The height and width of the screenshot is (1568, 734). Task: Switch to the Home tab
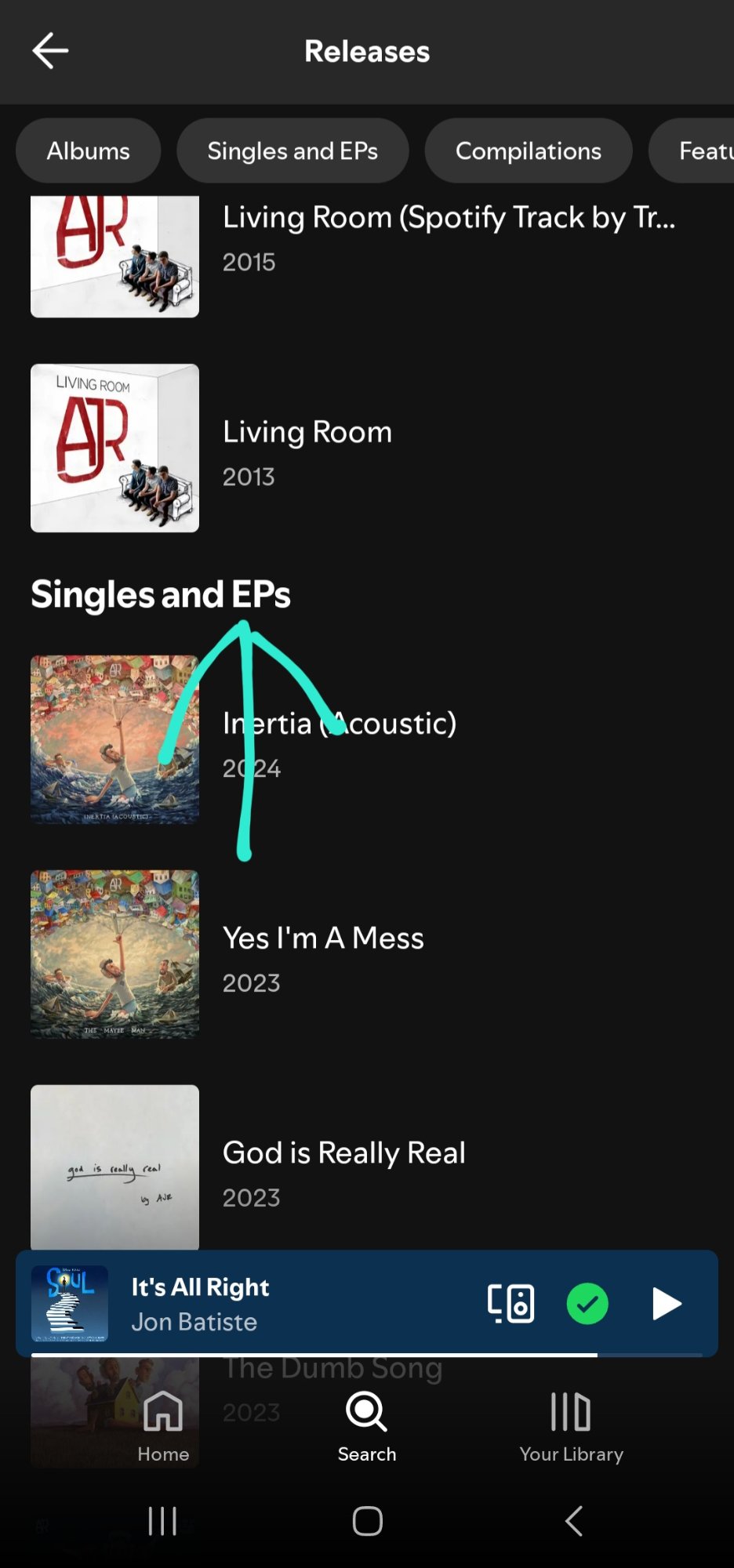[x=163, y=1427]
